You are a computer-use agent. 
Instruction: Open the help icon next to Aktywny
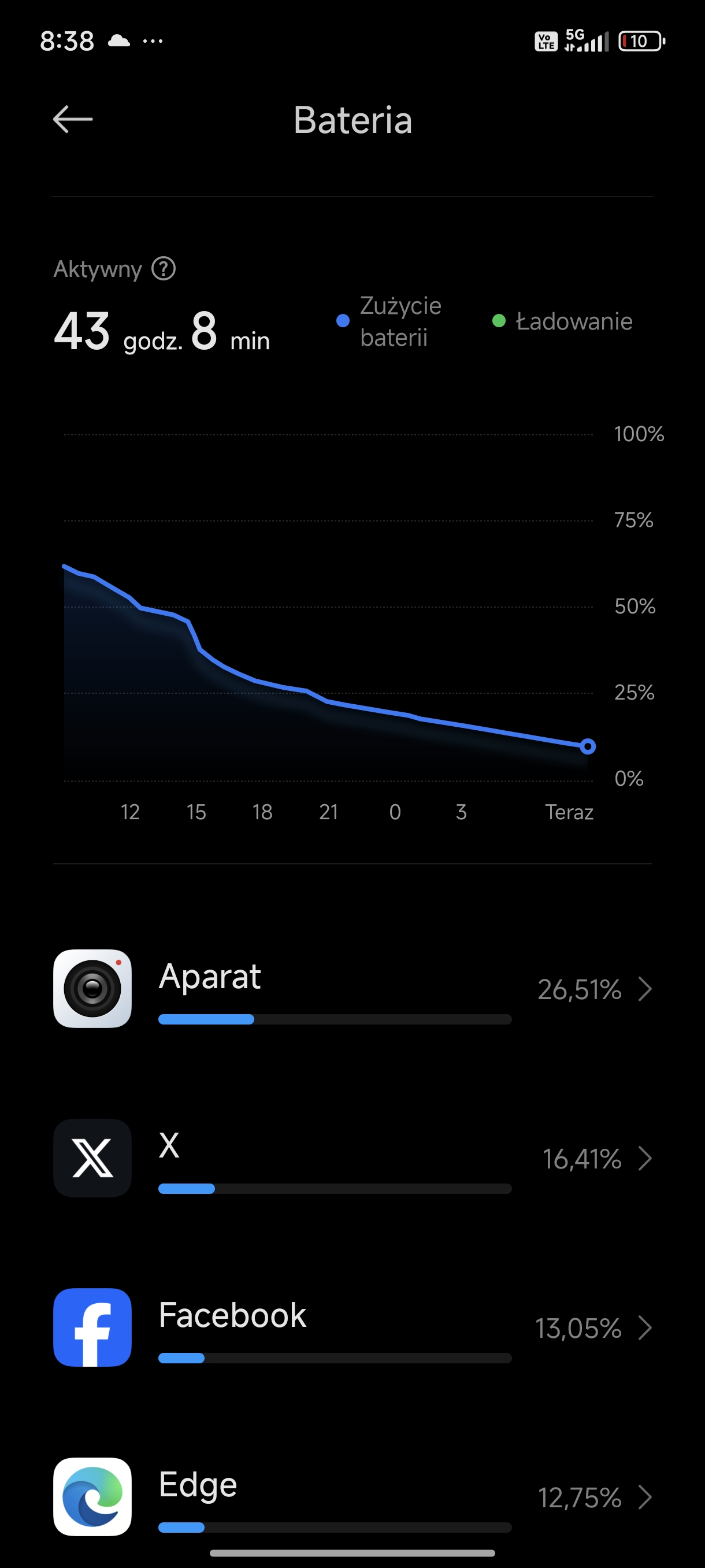pos(164,268)
